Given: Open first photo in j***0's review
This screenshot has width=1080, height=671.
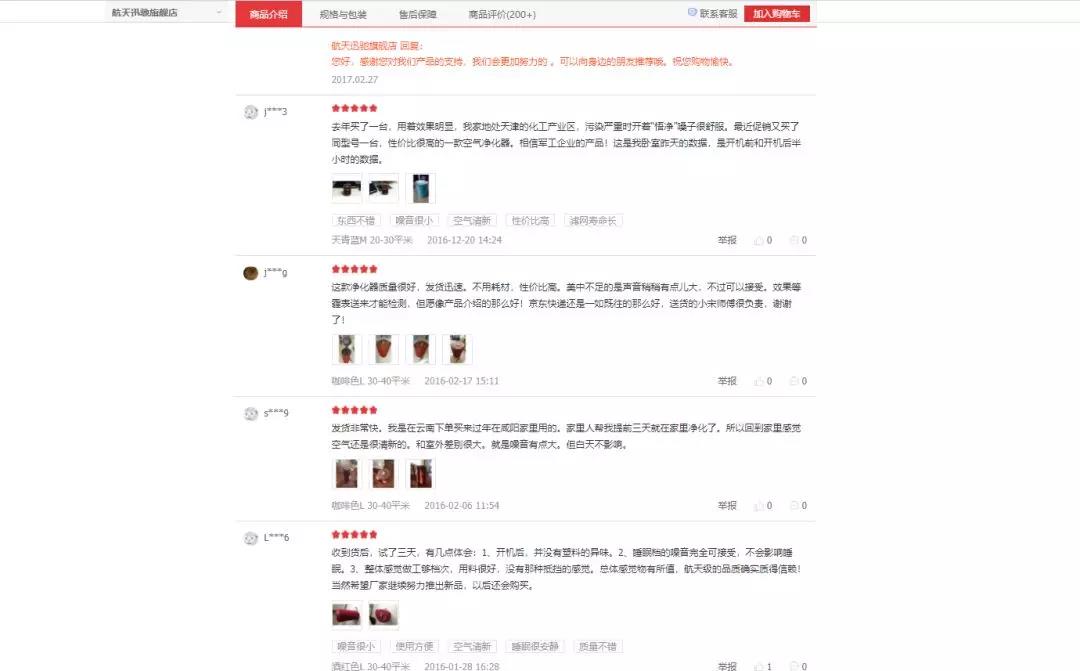Looking at the screenshot, I should (347, 349).
